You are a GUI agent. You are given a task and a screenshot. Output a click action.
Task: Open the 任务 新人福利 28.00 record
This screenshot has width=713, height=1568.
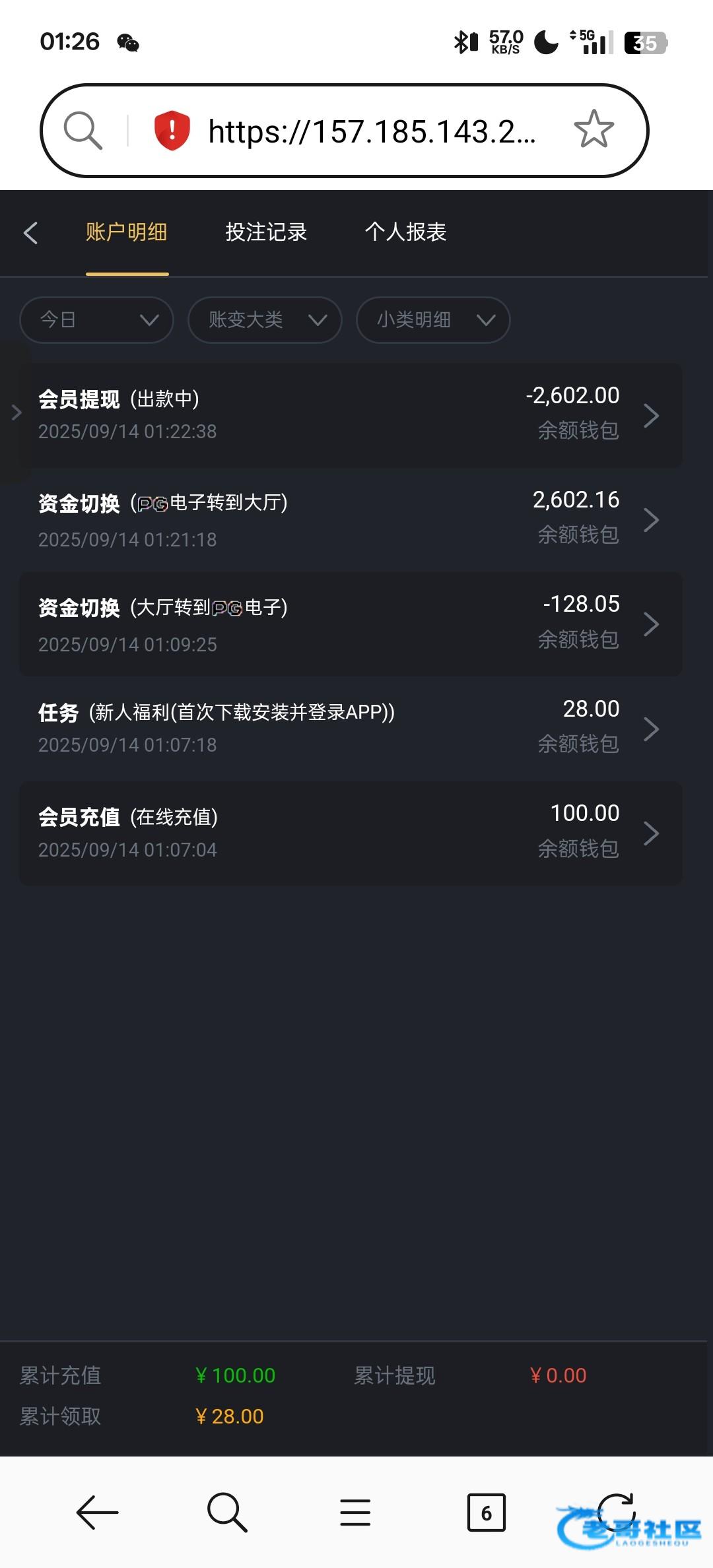351,729
